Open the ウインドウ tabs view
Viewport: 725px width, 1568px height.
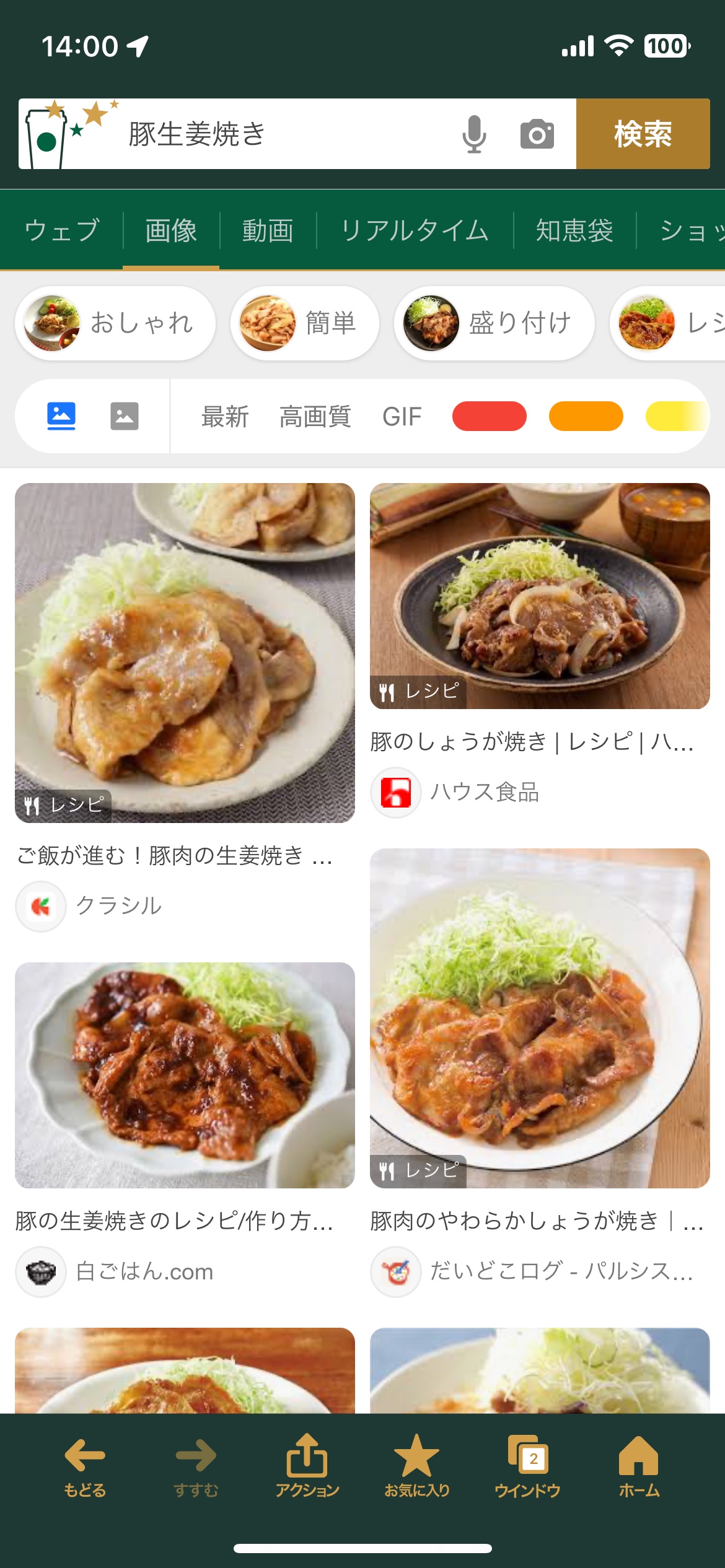click(527, 1465)
